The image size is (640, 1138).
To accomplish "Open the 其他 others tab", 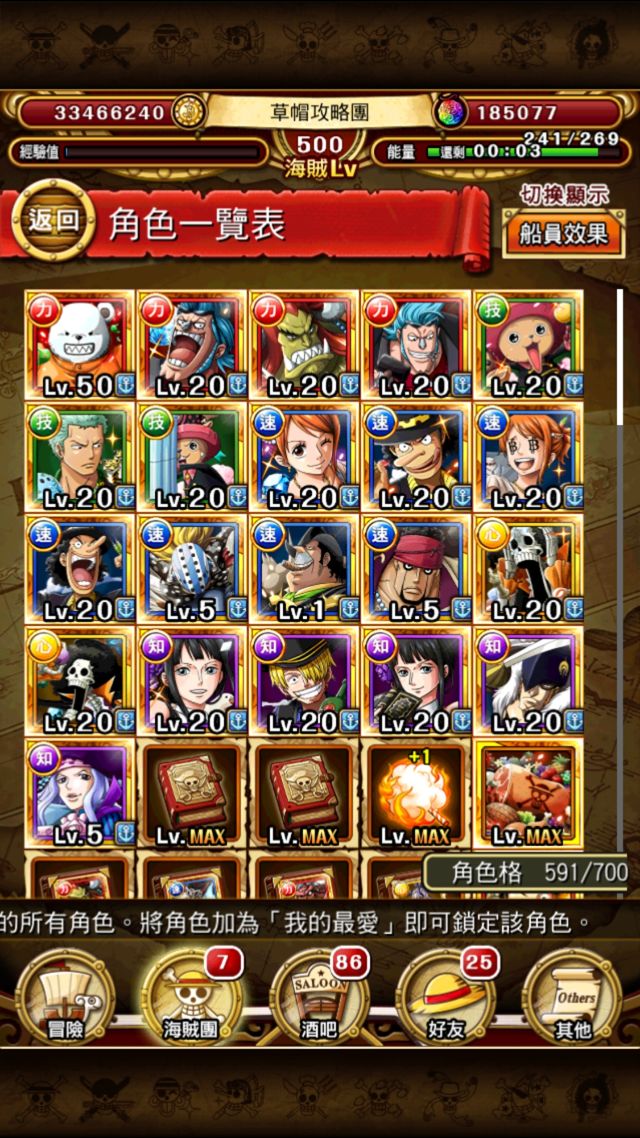I will coord(574,997).
